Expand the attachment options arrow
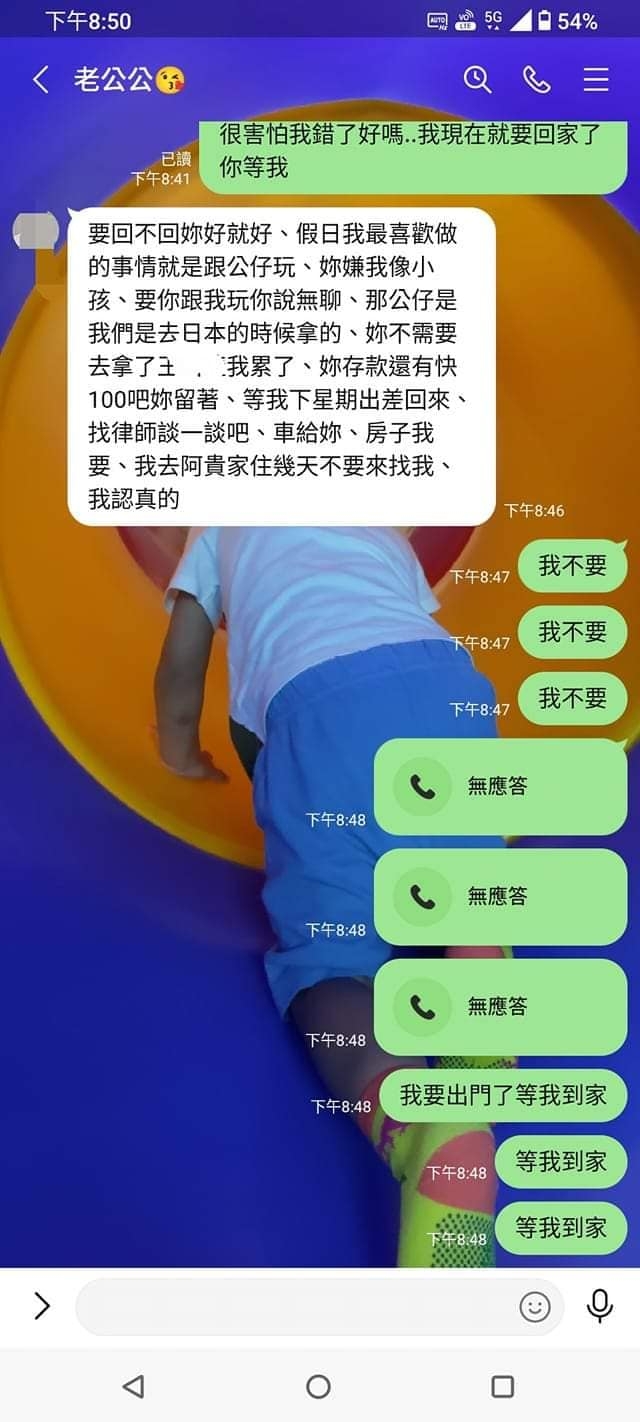The height and width of the screenshot is (1422, 640). click(42, 1305)
